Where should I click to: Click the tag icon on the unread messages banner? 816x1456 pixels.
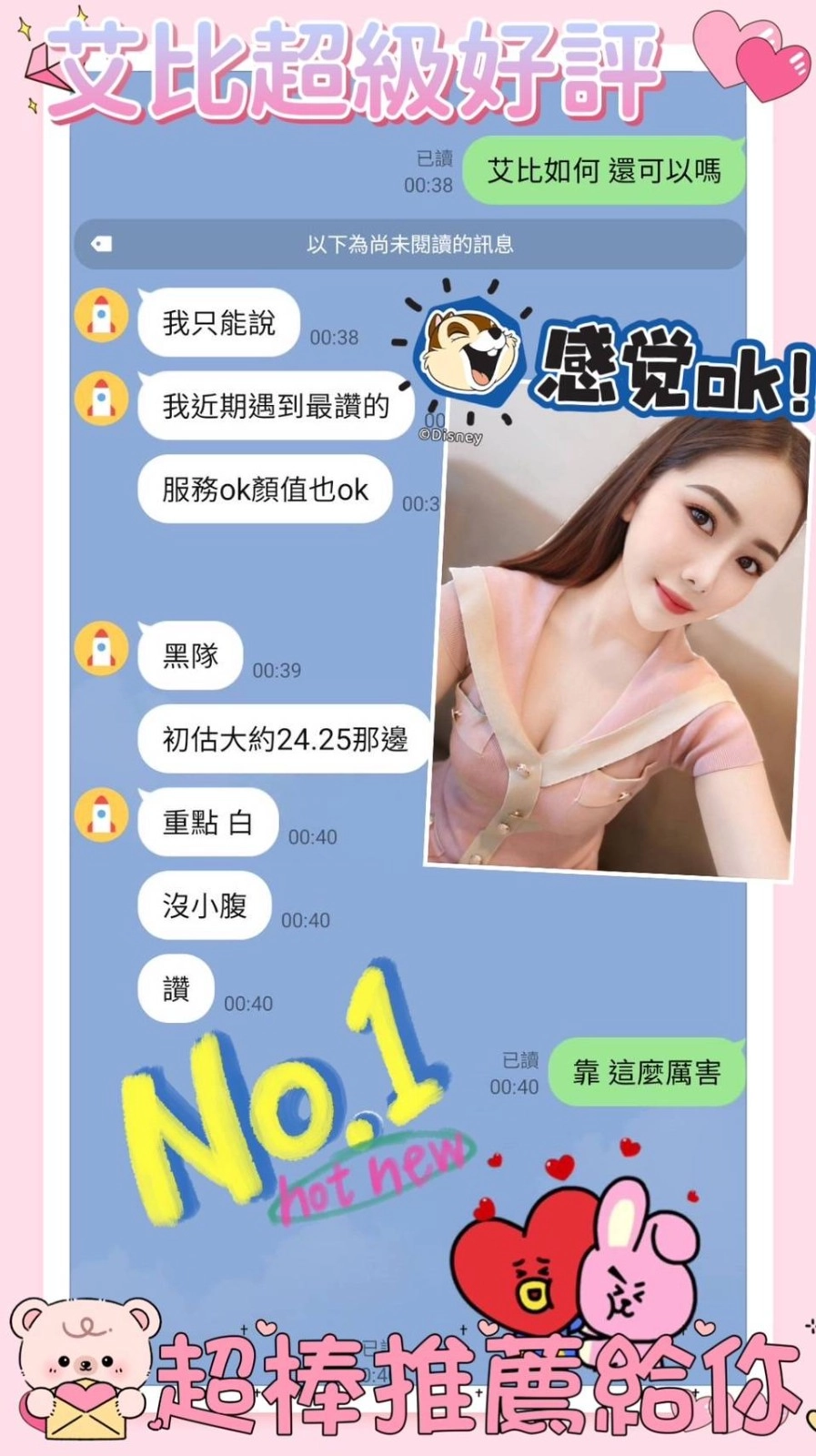pos(103,243)
